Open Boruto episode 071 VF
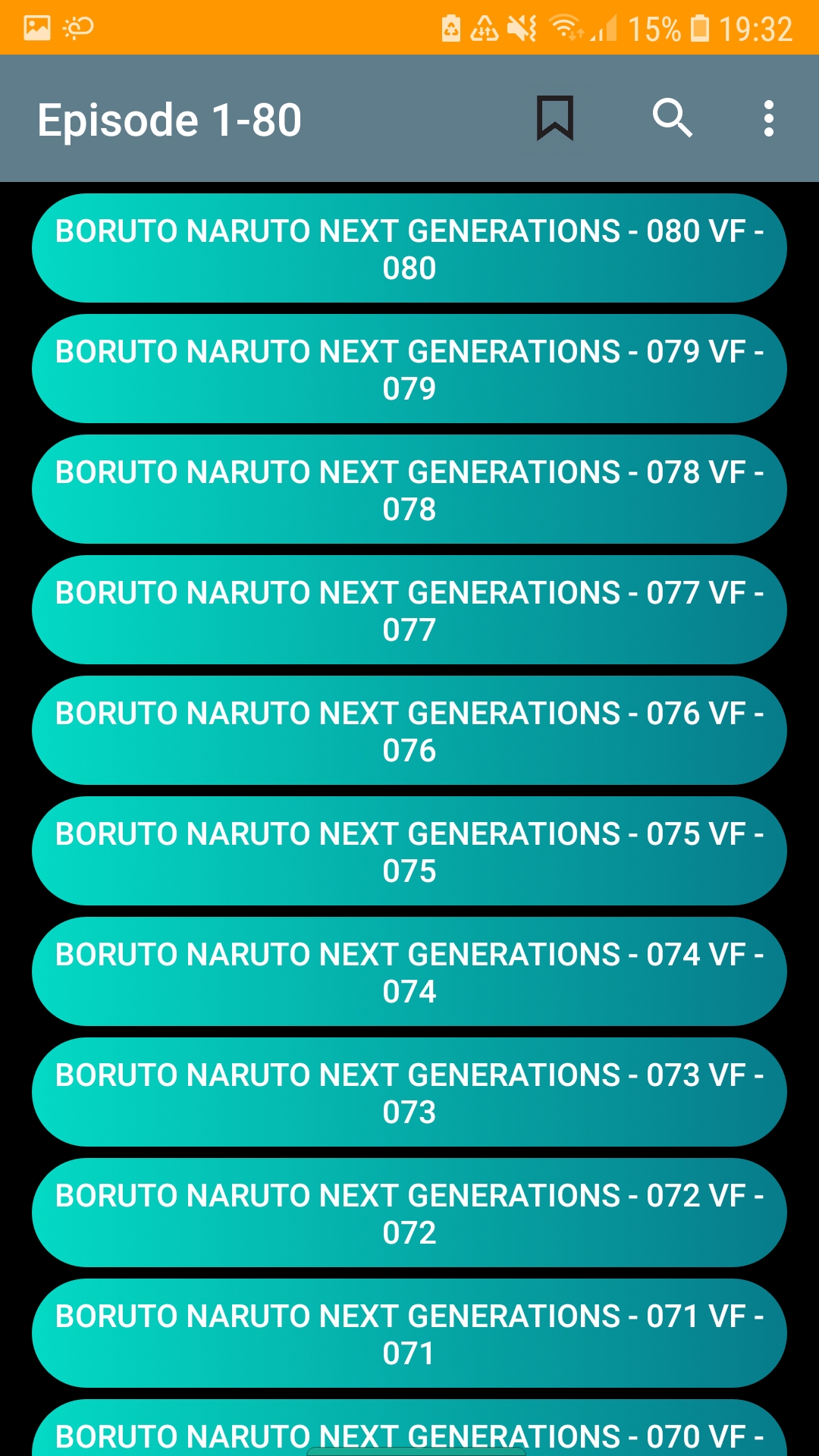Image resolution: width=819 pixels, height=1456 pixels. click(x=409, y=1333)
